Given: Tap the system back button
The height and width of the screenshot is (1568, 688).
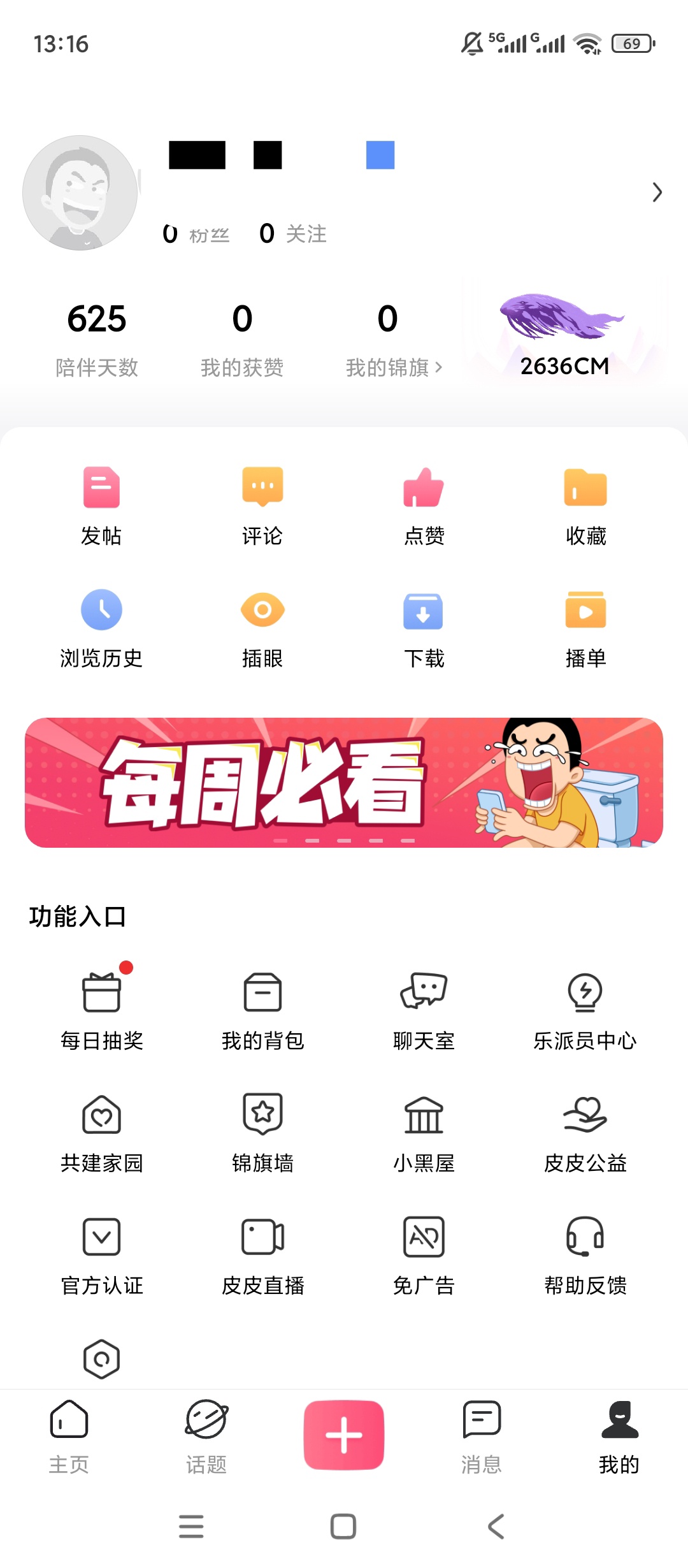Looking at the screenshot, I should click(x=496, y=1527).
